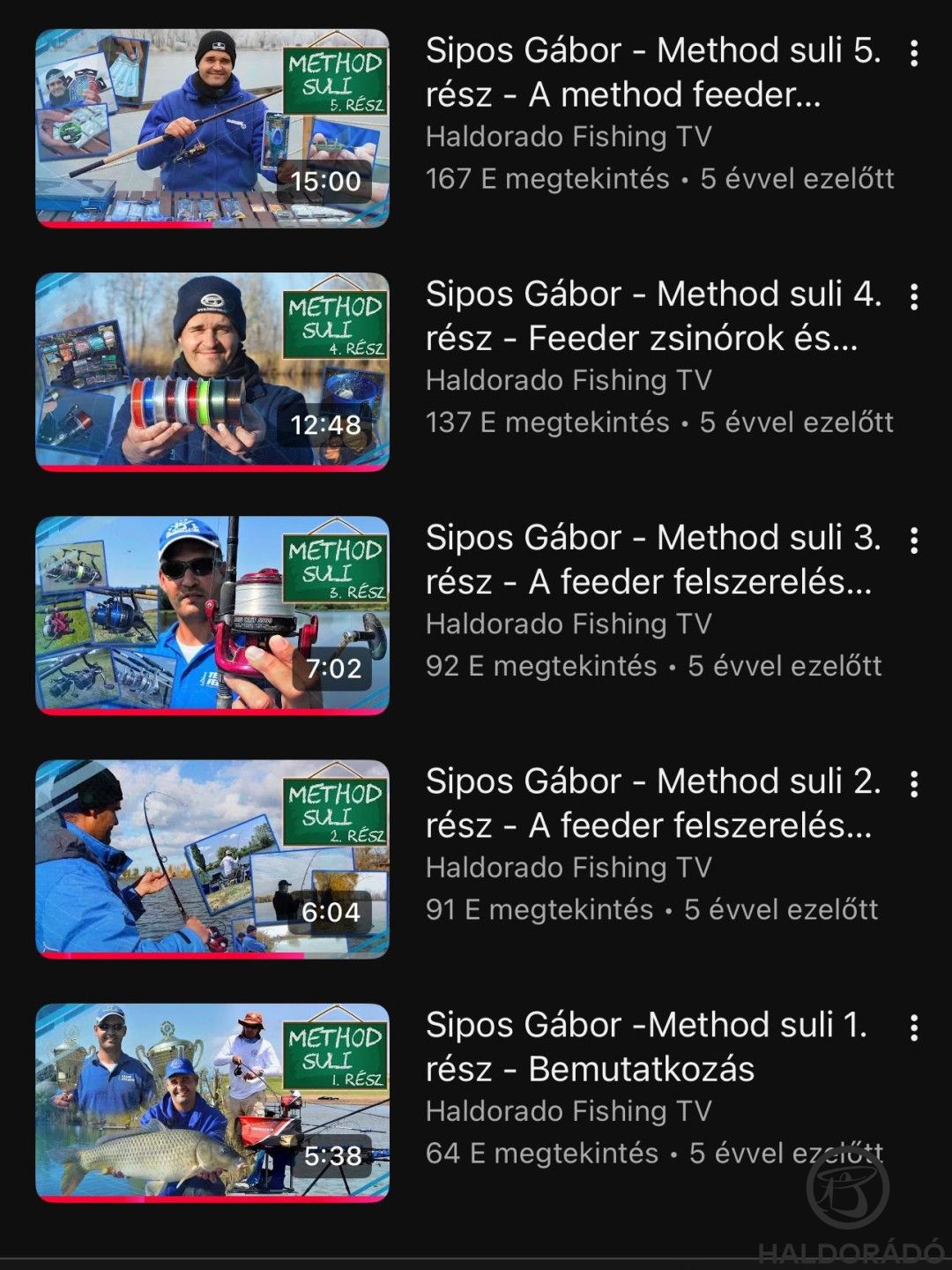Open the Feeder zsinórok video title
This screenshot has width=952, height=1270.
pyautogui.click(x=652, y=316)
